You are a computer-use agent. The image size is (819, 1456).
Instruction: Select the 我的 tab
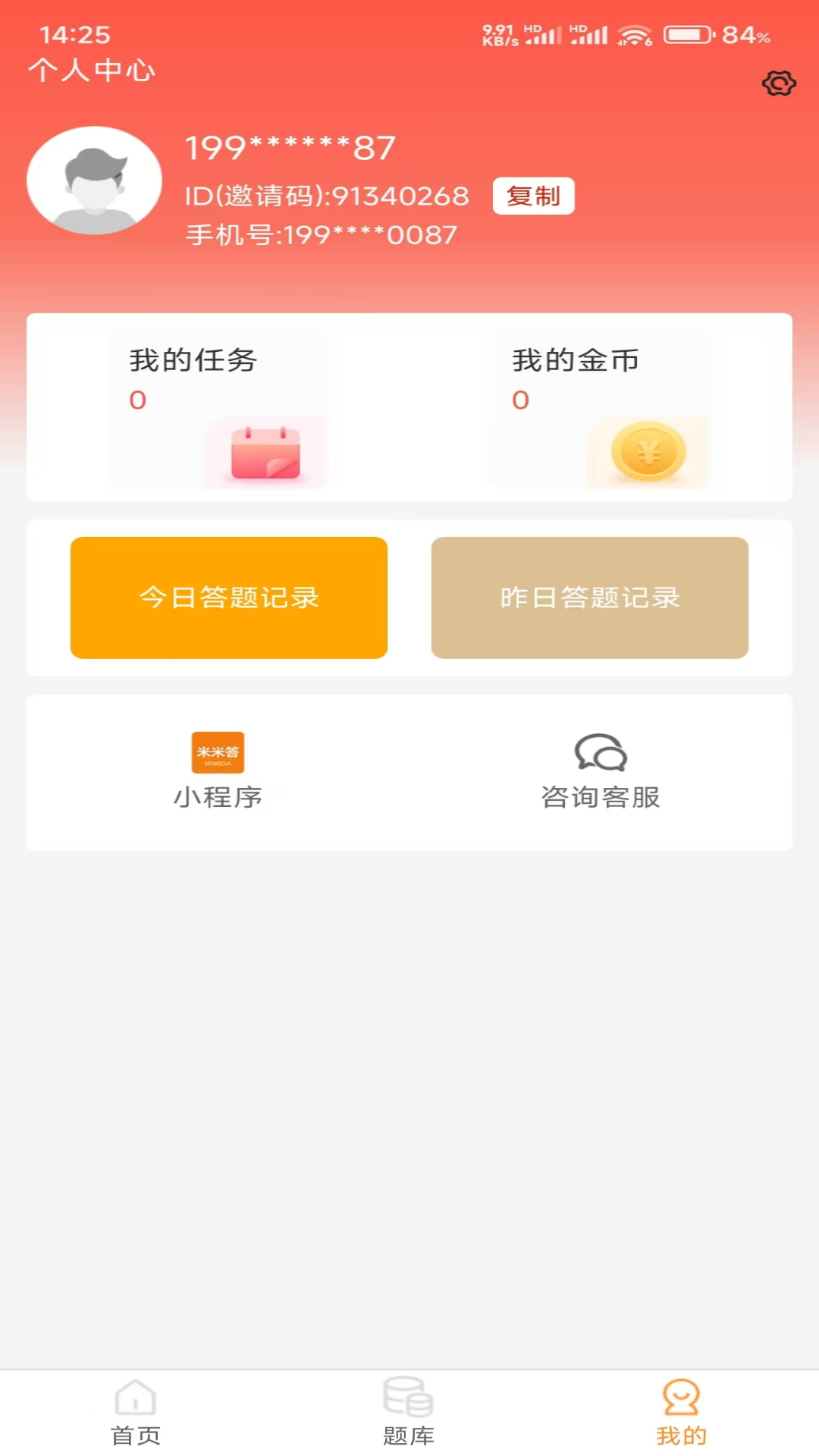pyautogui.click(x=680, y=1429)
